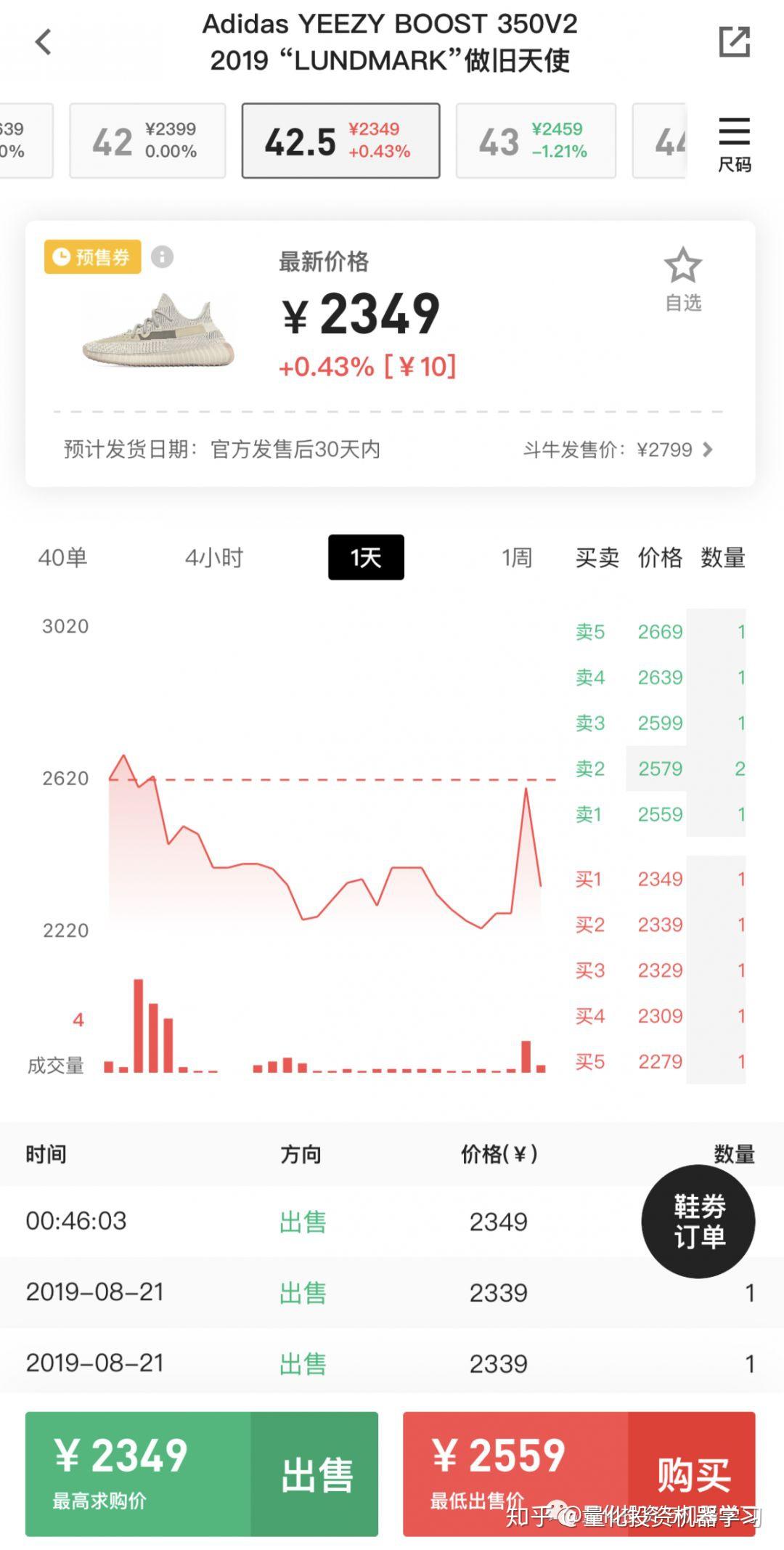Image resolution: width=784 pixels, height=1550 pixels.
Task: Click the peak on the price chart
Action: pos(123,757)
